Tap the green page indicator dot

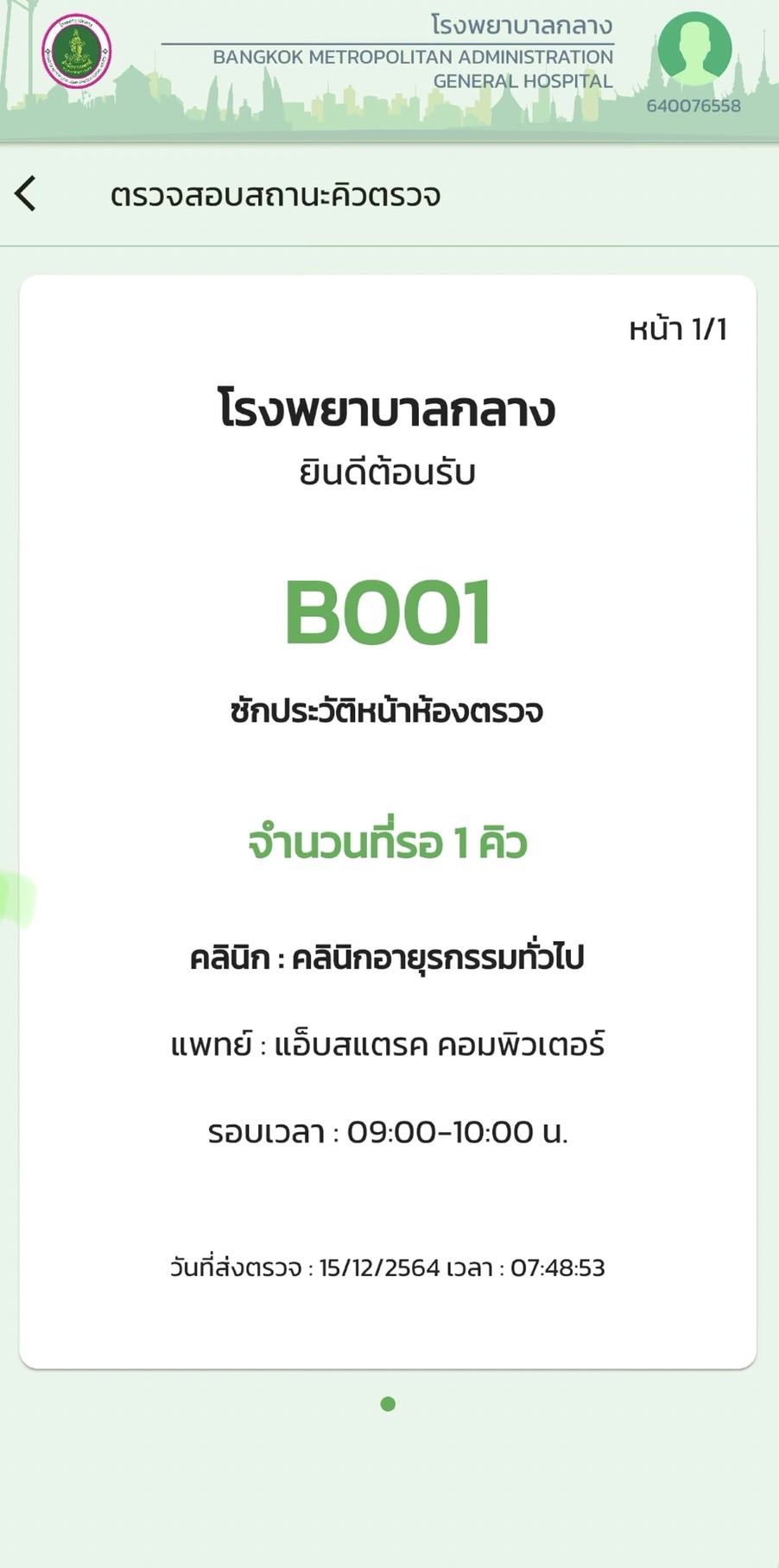tap(388, 1404)
